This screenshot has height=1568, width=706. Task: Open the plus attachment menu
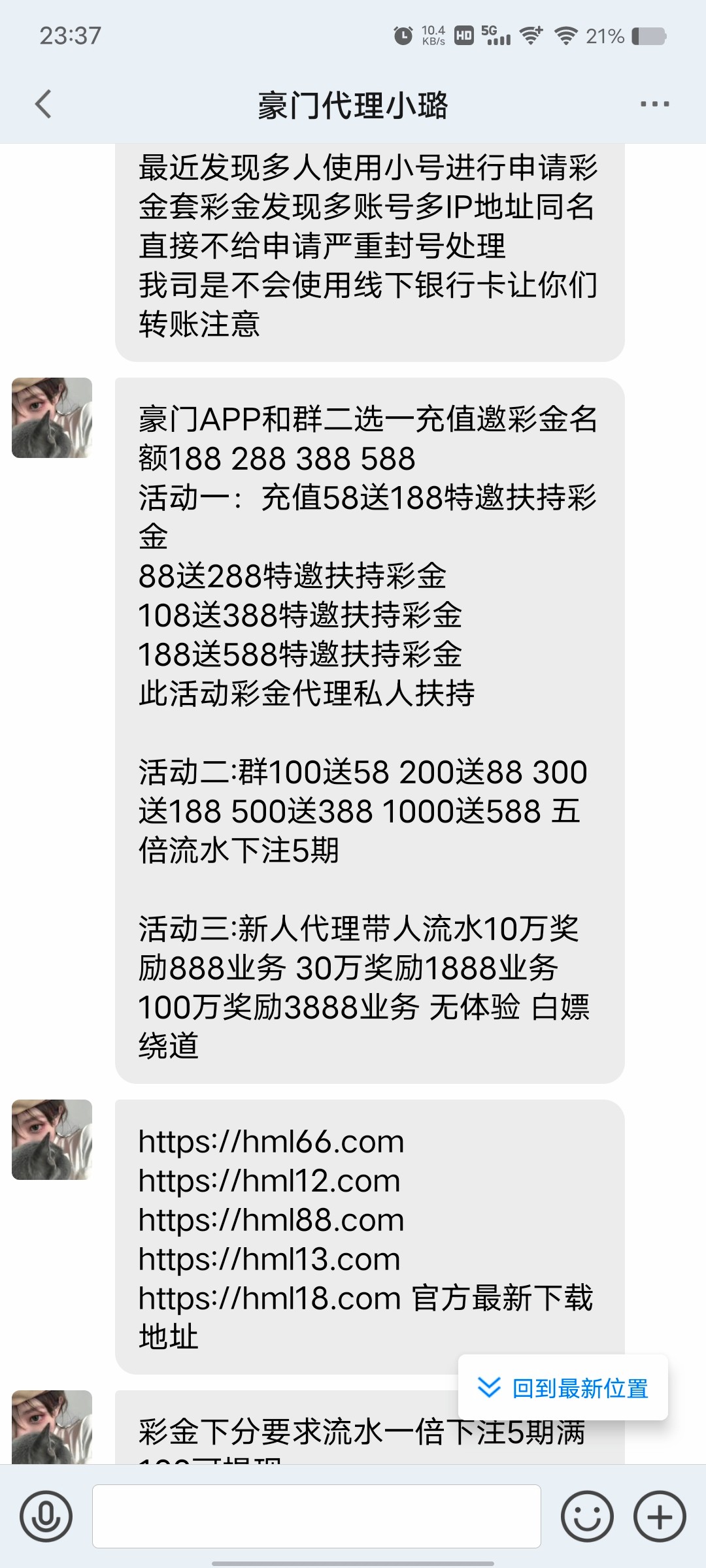click(x=660, y=1516)
